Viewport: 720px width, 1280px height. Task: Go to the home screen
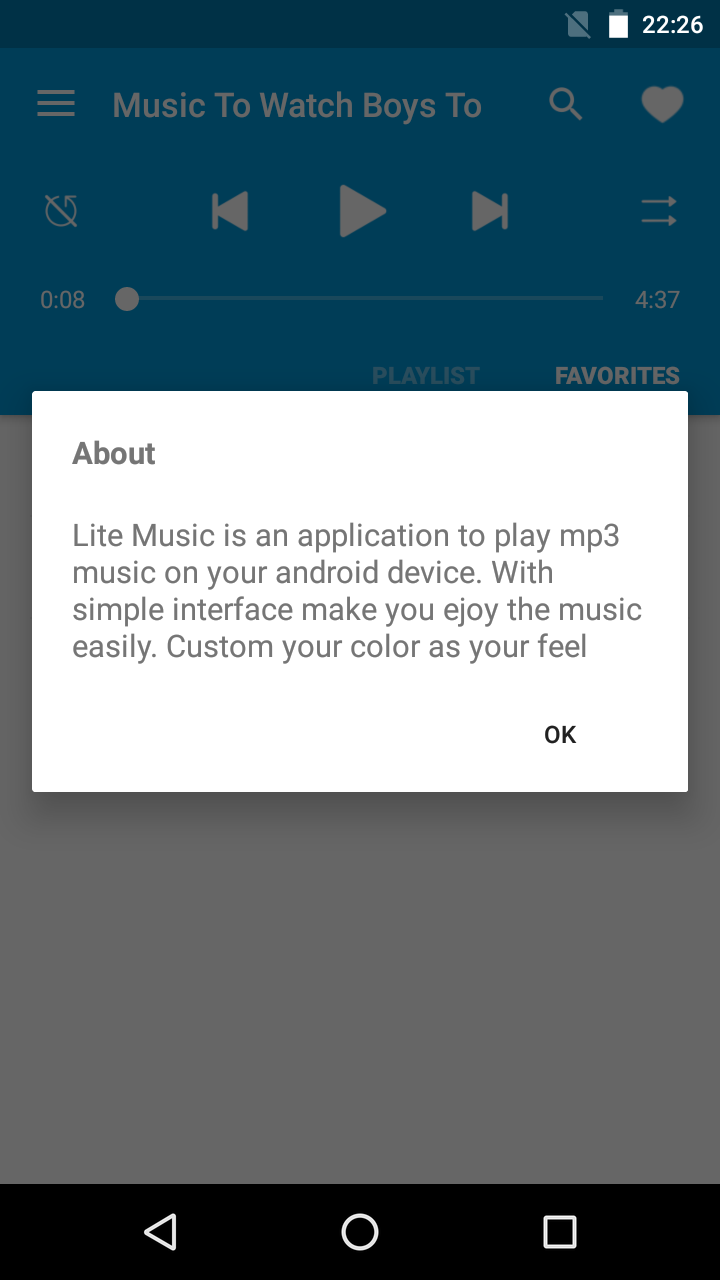(x=360, y=1232)
